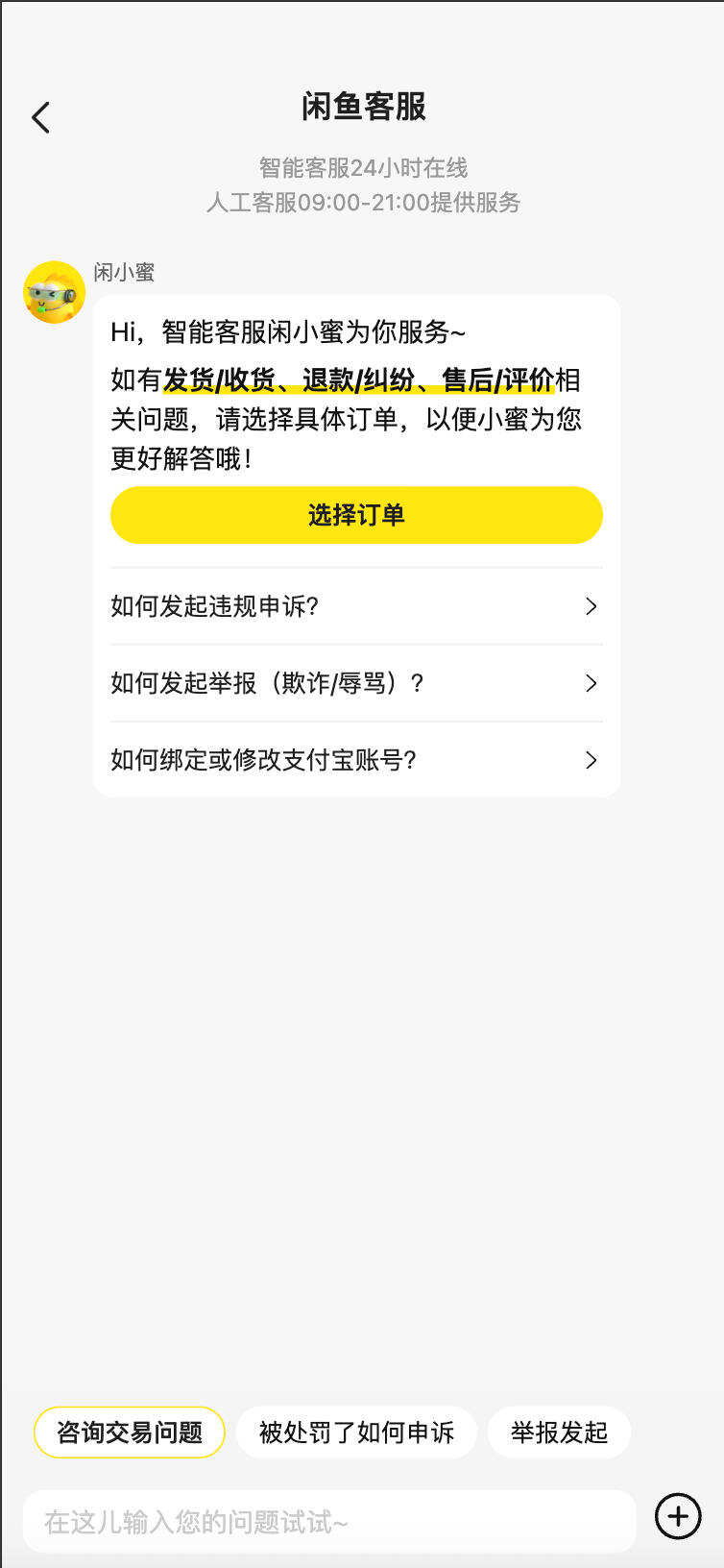Click the 闲小蜜 robot avatar
Screen dimensions: 724x1568
pos(54,292)
